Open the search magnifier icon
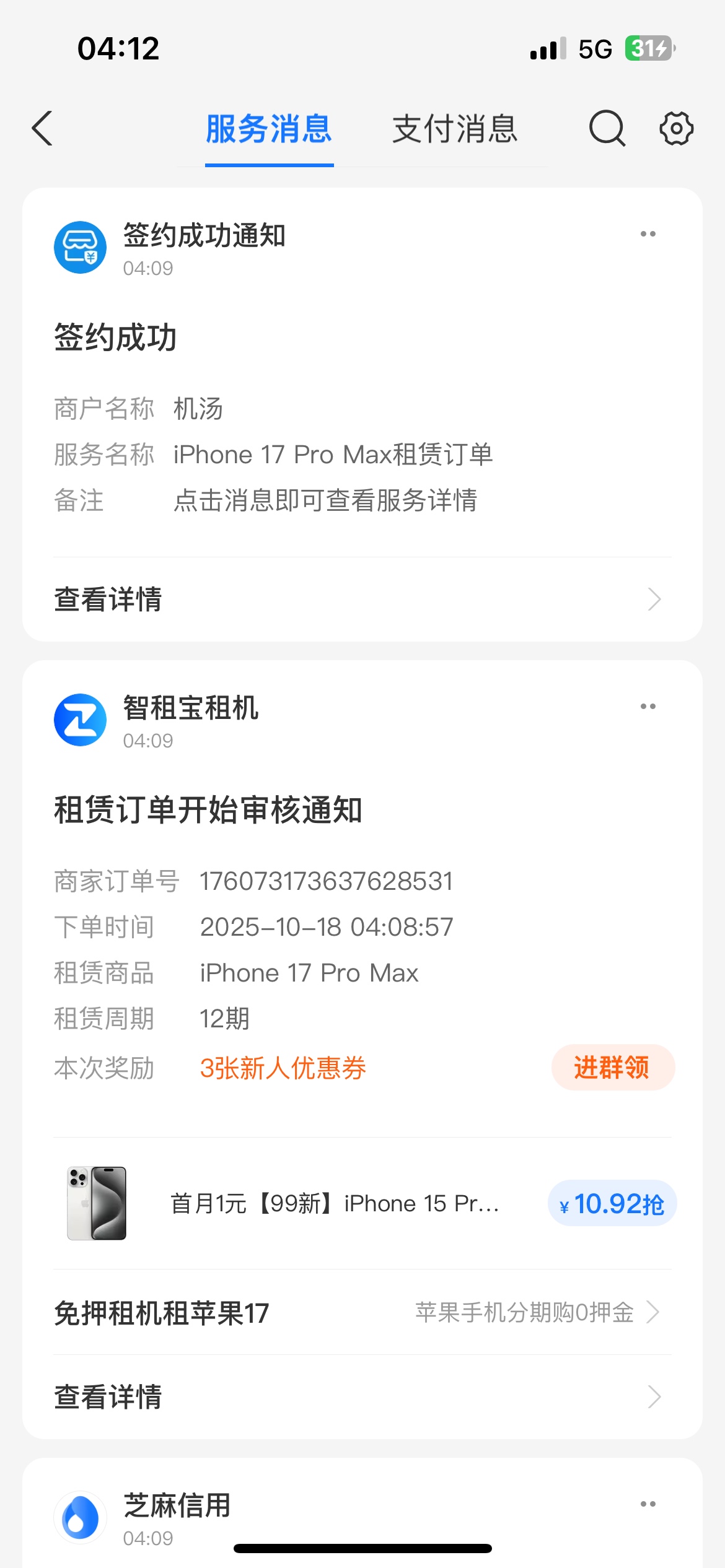 pos(607,129)
